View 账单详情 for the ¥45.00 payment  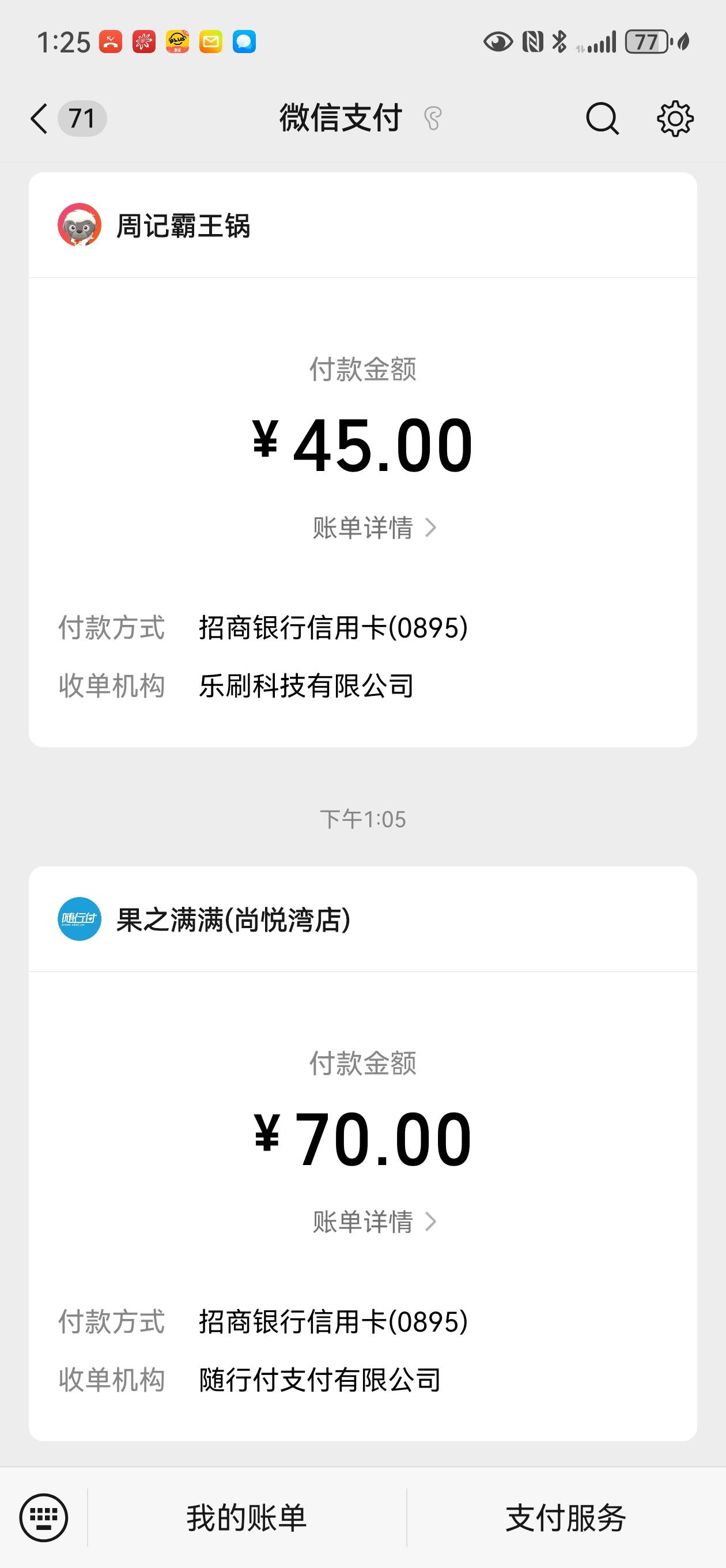tap(375, 527)
